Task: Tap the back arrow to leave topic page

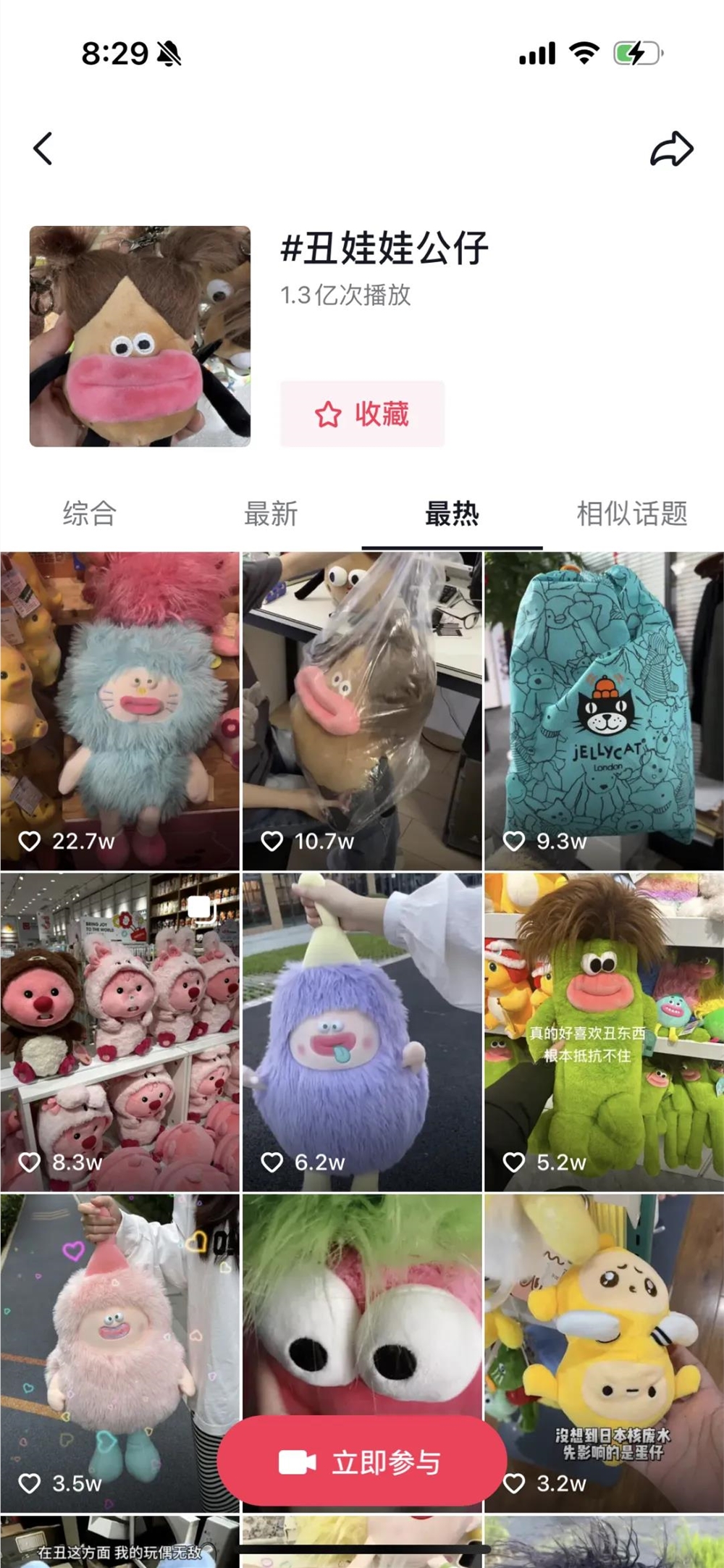Action: click(43, 148)
